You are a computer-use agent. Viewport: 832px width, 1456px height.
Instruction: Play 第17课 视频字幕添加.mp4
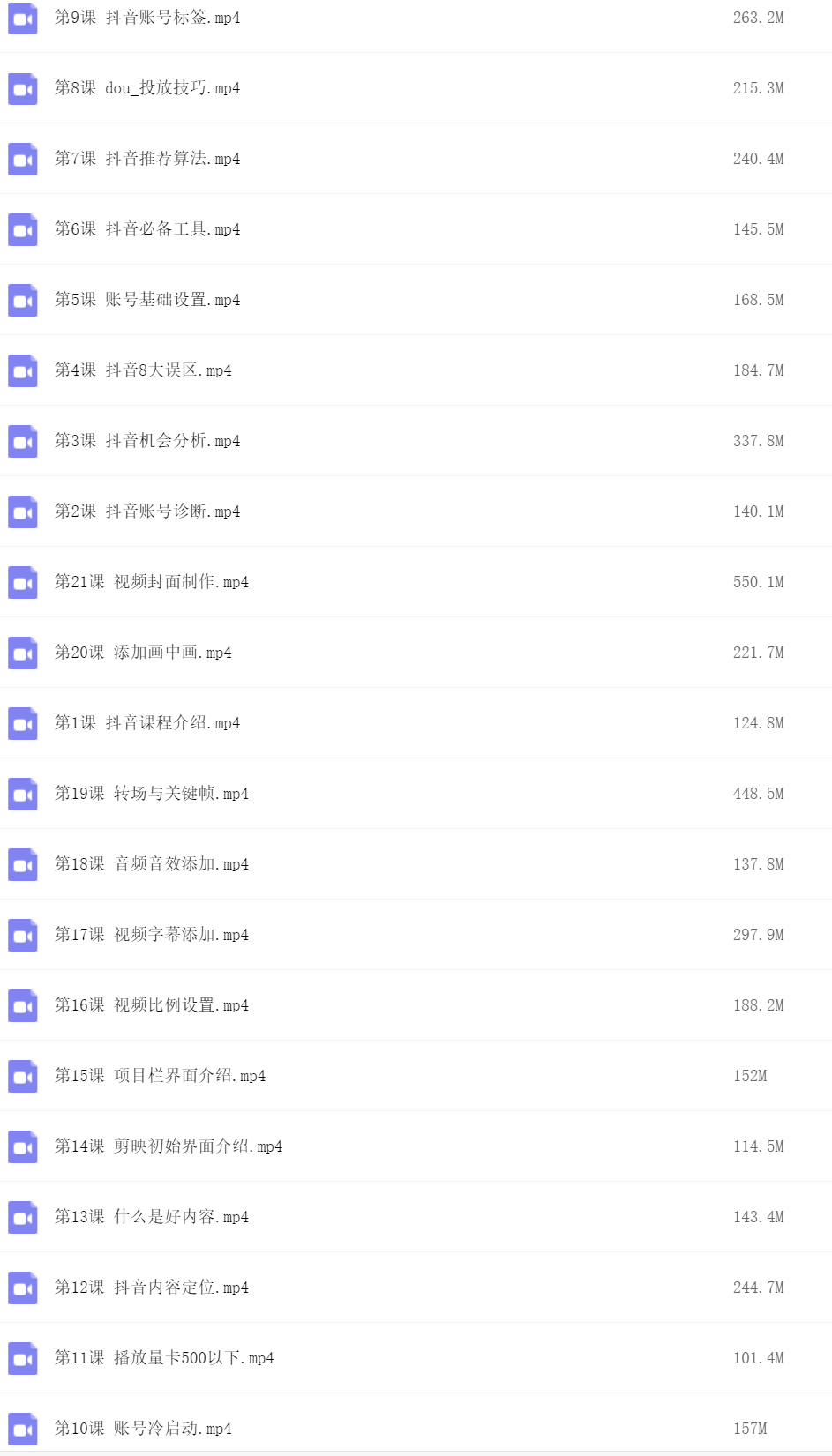click(152, 935)
